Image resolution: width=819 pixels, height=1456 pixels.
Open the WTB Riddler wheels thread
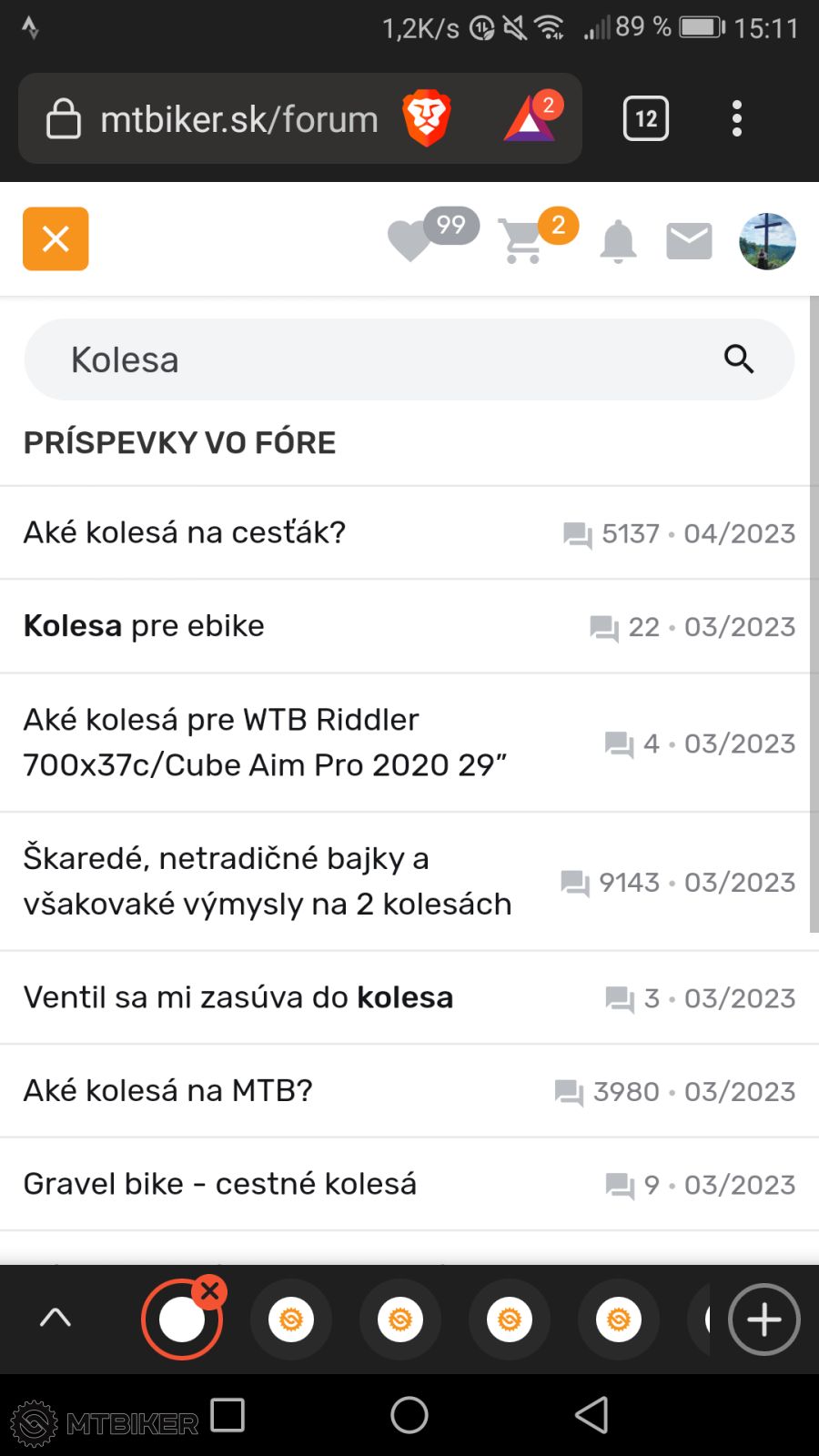264,743
